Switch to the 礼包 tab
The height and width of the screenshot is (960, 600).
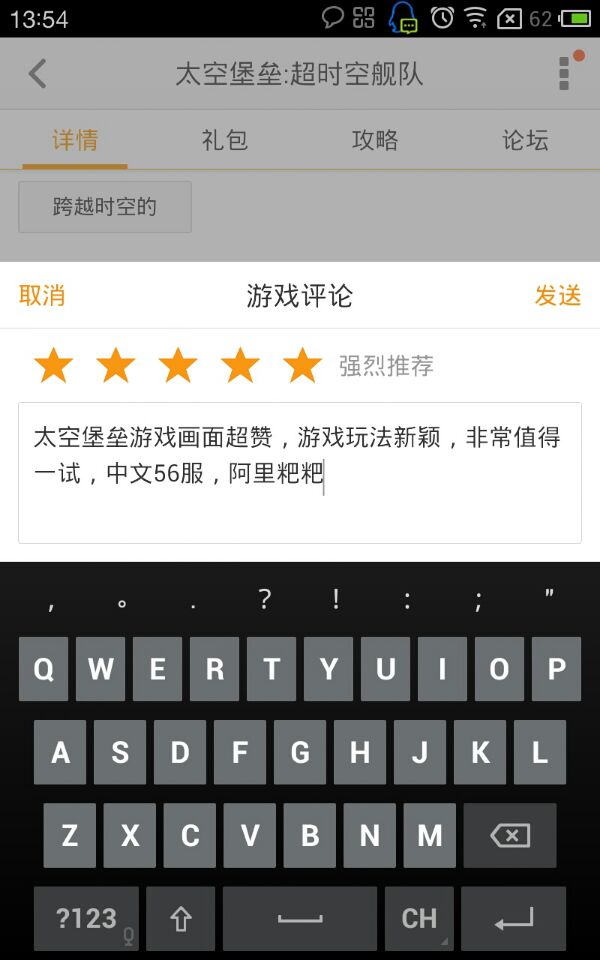224,140
